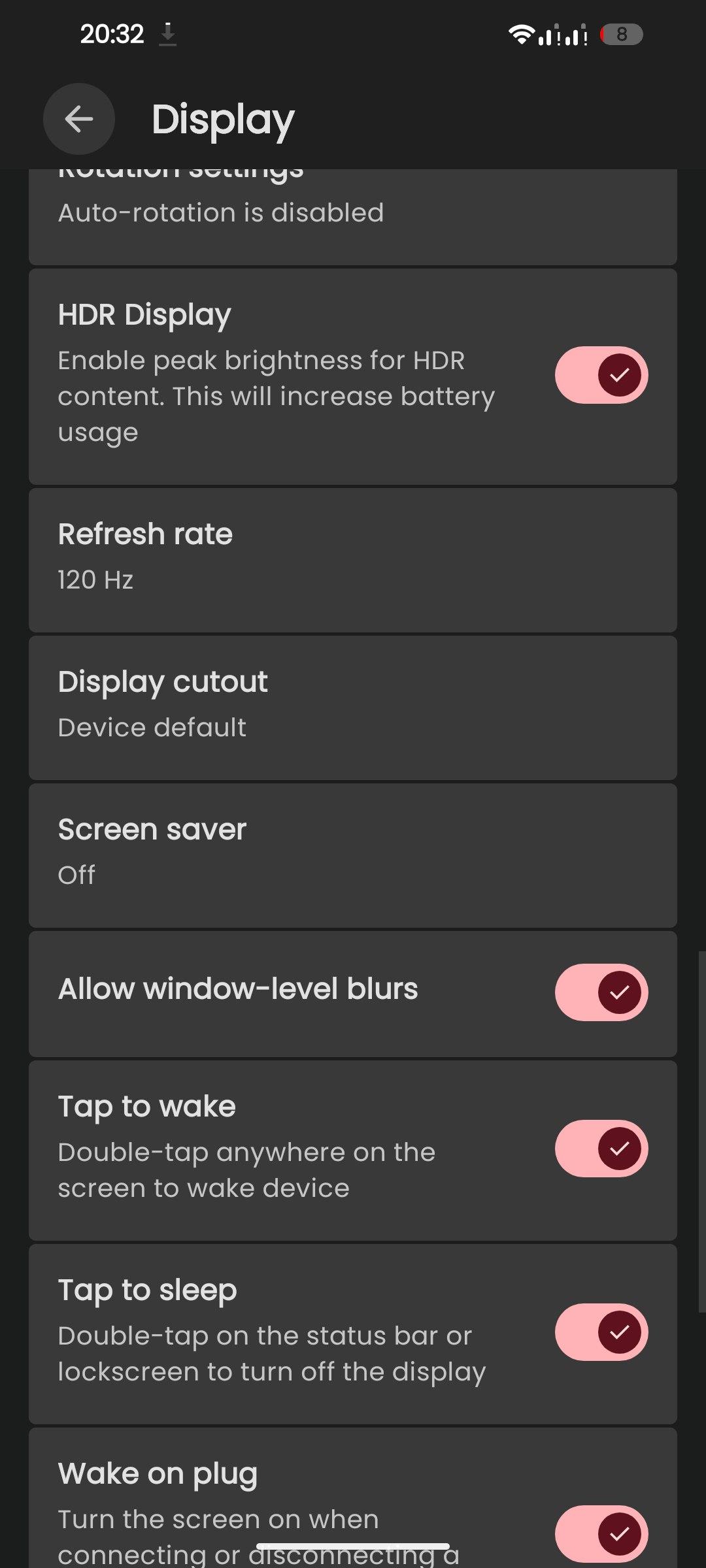Open Display cutout options
706x1568 pixels.
point(353,708)
